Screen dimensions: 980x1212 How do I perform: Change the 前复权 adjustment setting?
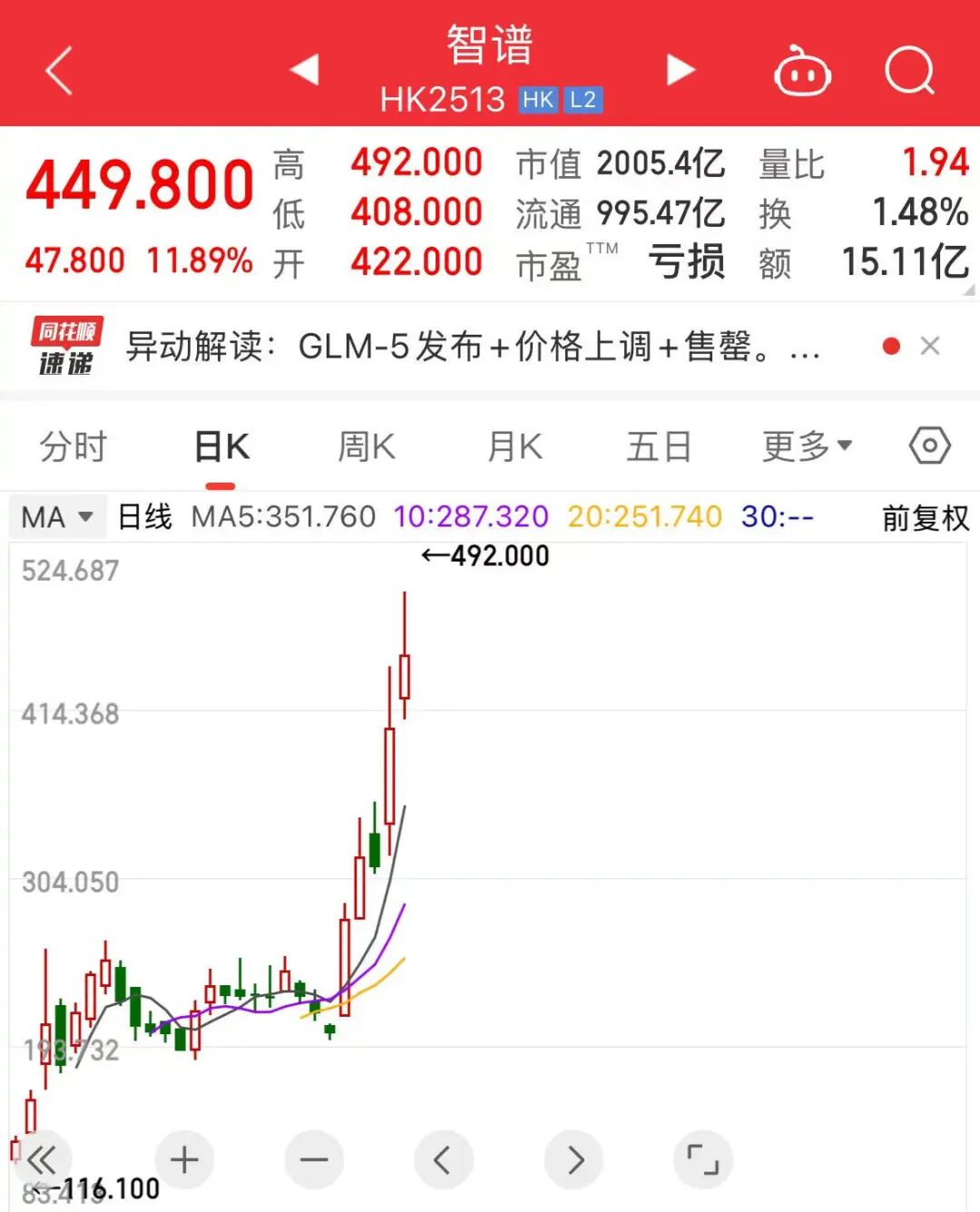click(925, 518)
